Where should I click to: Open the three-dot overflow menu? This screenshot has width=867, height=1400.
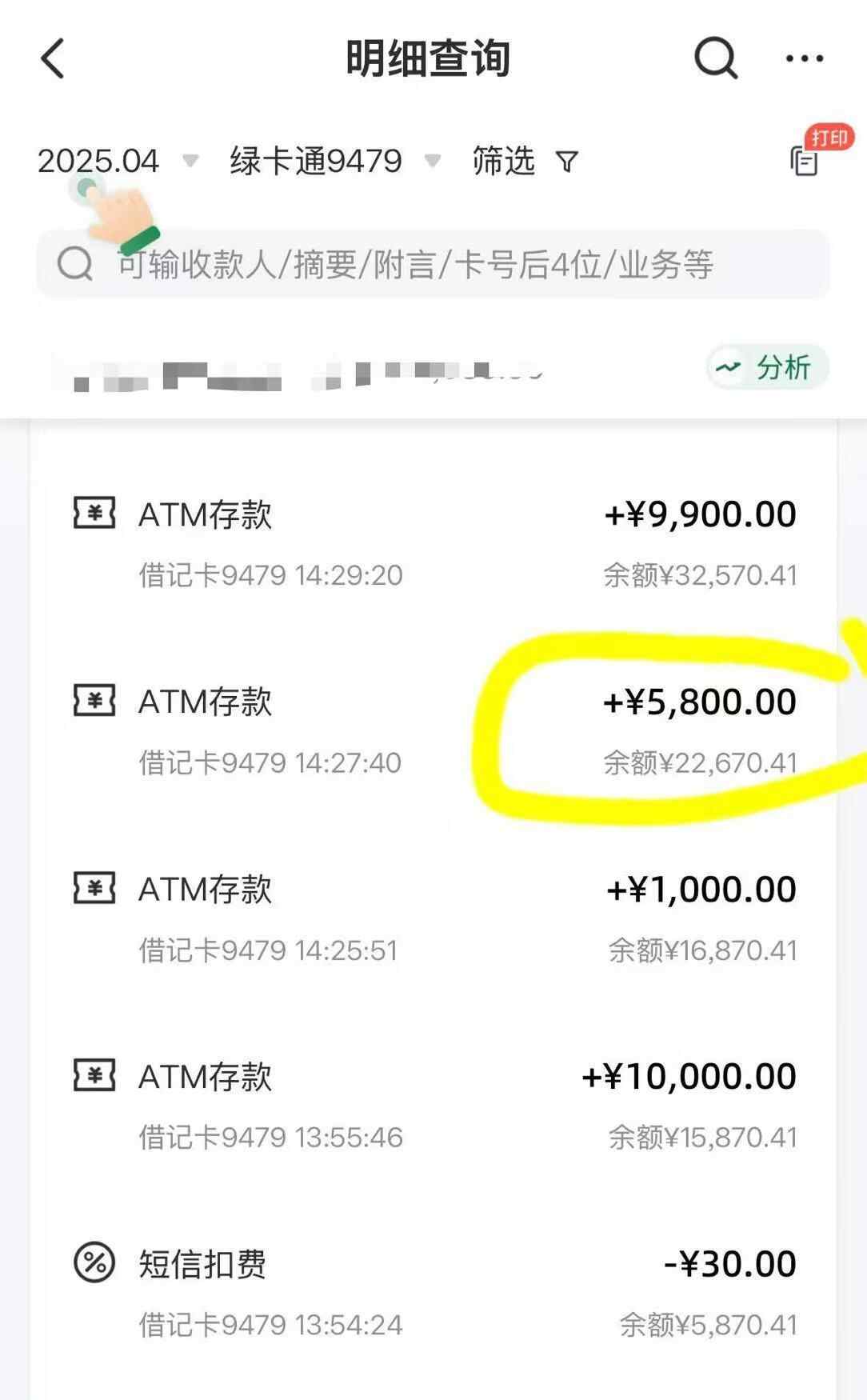pyautogui.click(x=804, y=58)
